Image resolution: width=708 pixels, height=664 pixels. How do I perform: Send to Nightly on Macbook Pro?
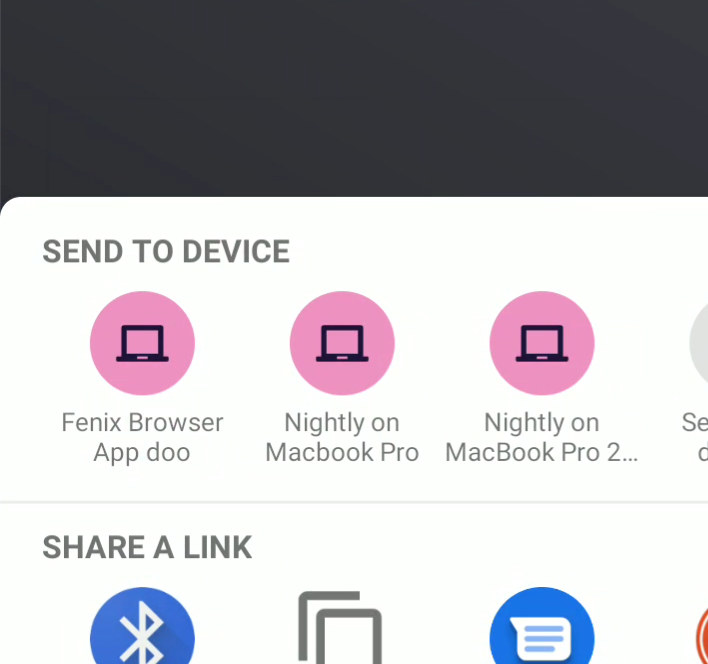342,343
